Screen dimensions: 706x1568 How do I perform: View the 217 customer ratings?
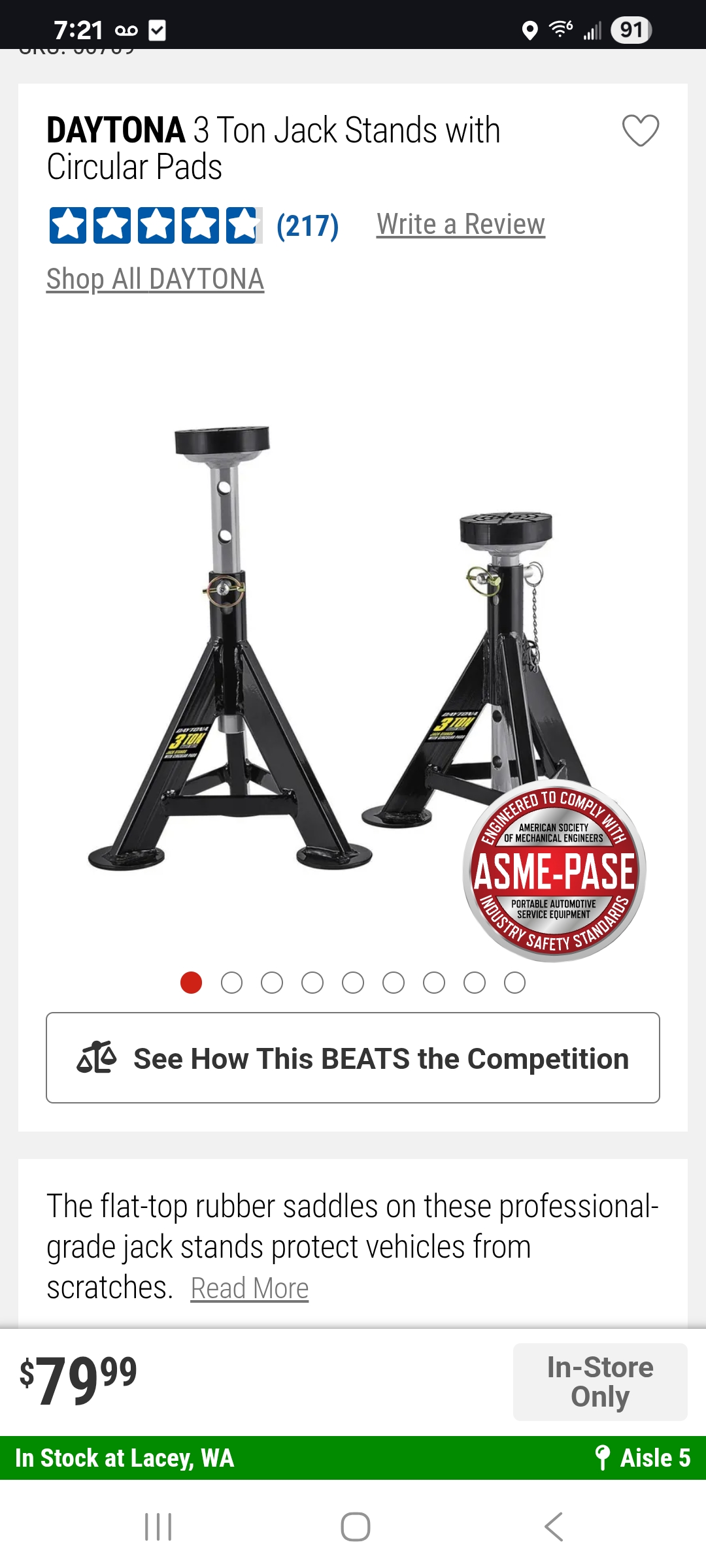click(307, 226)
